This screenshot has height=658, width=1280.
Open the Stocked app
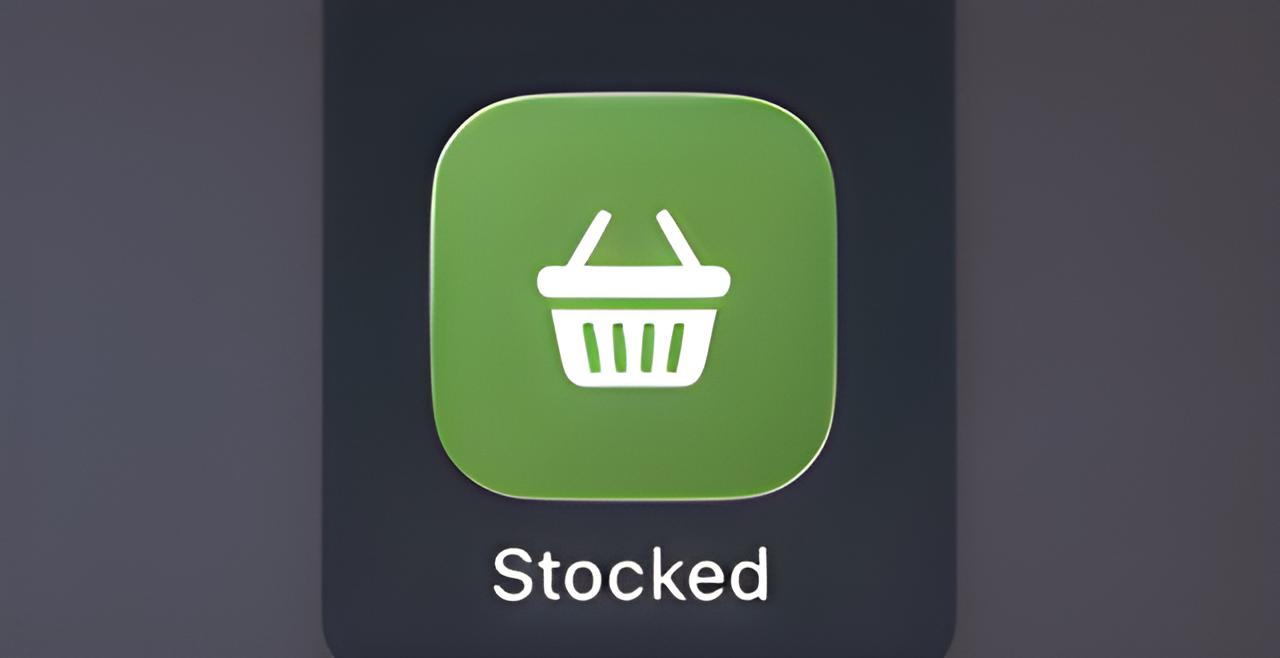click(x=633, y=297)
